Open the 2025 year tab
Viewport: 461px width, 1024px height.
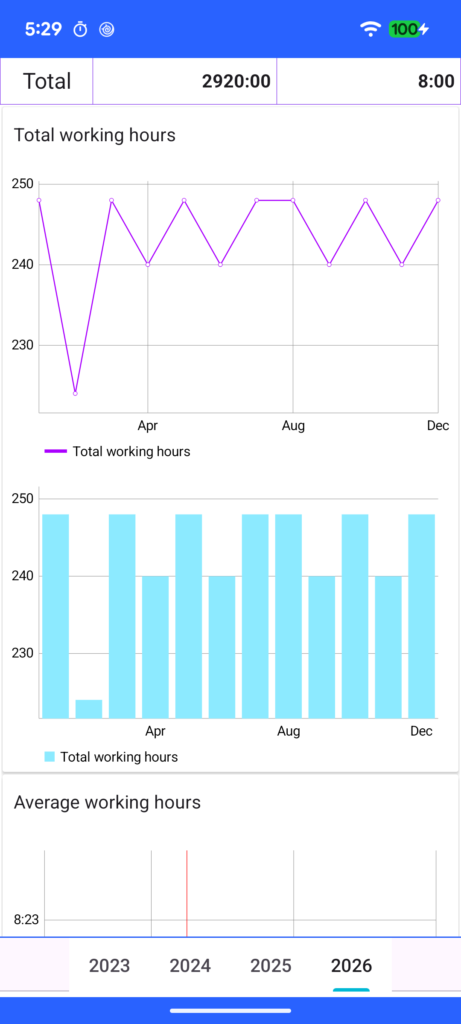(271, 965)
